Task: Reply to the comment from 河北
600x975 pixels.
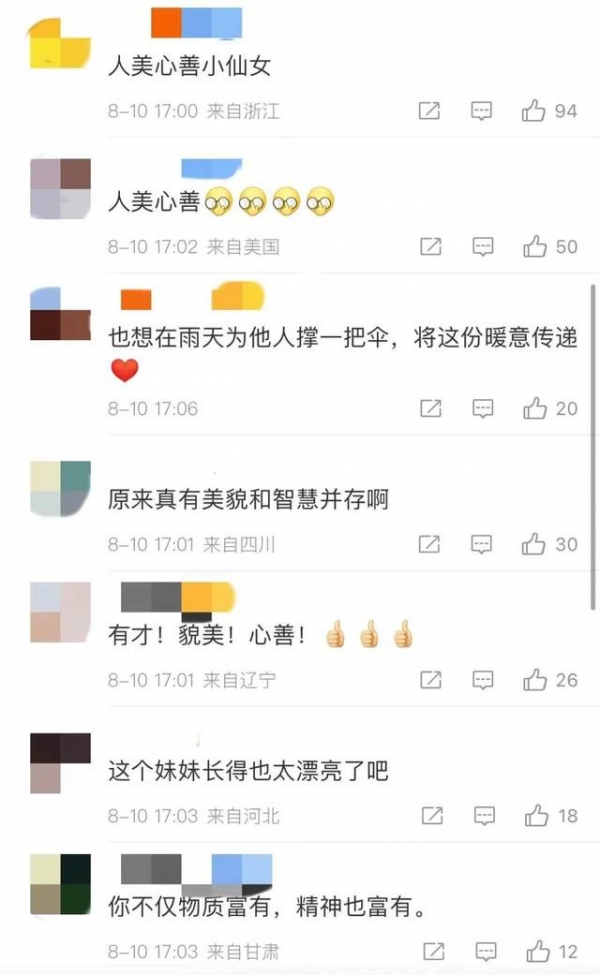Action: click(x=482, y=816)
